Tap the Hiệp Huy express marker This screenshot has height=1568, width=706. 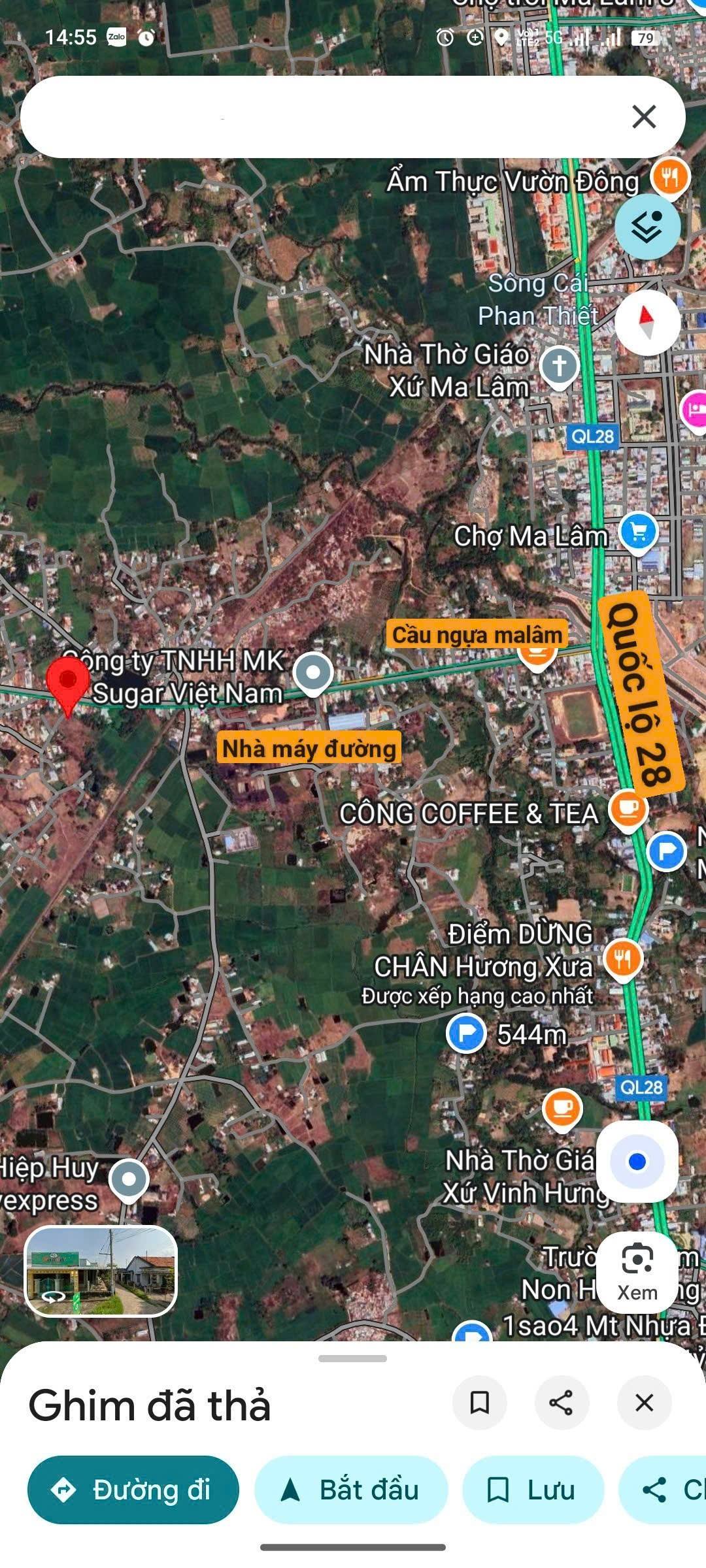129,1179
